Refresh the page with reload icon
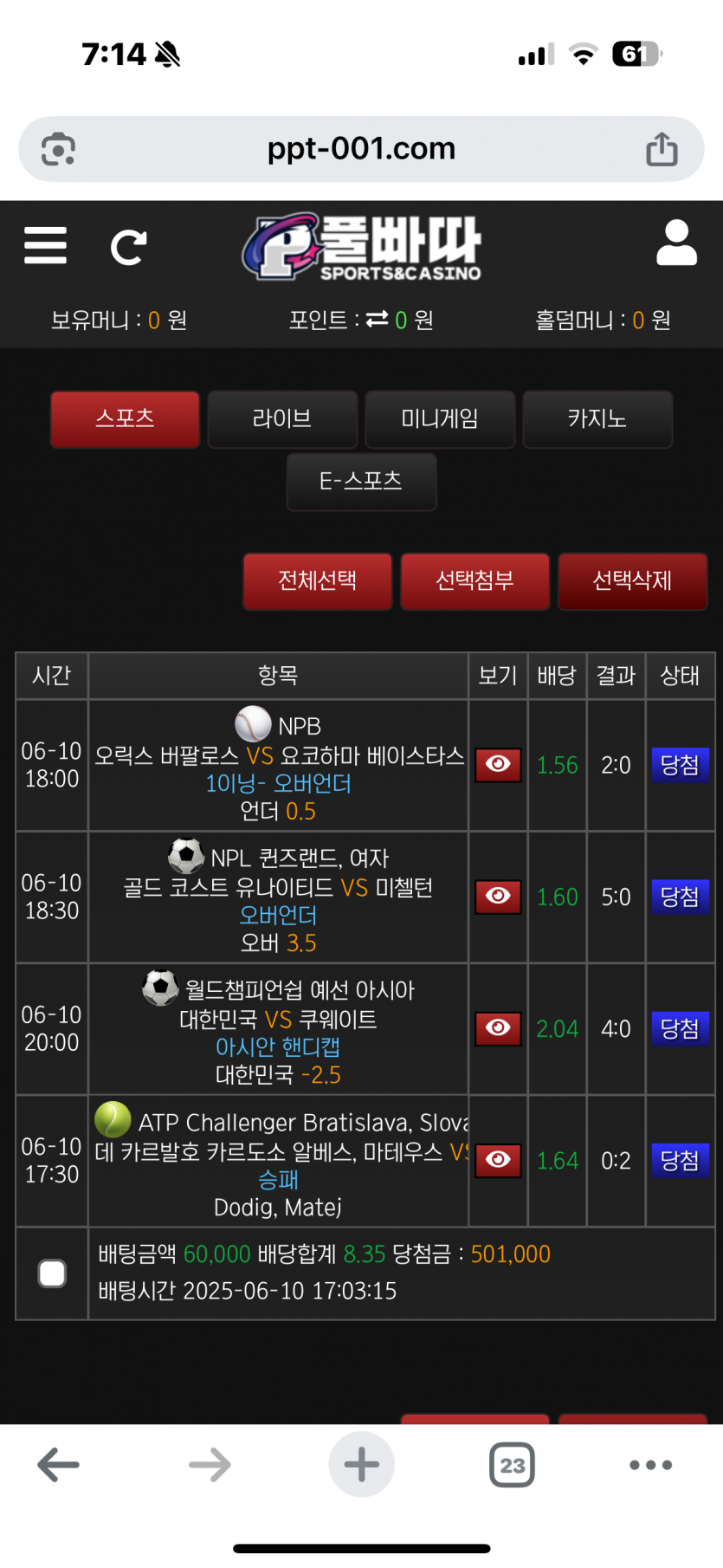Screen dimensions: 723x1568 click(x=128, y=248)
